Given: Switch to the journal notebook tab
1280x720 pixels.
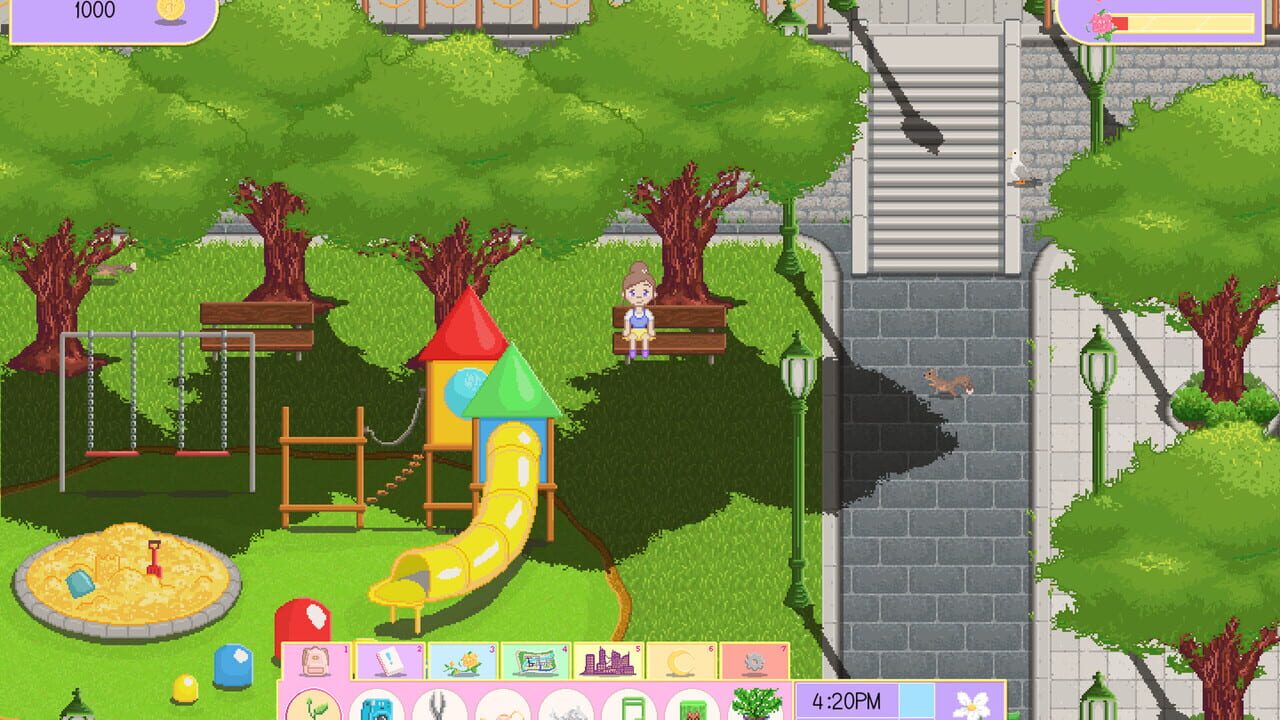Looking at the screenshot, I should coord(390,661).
